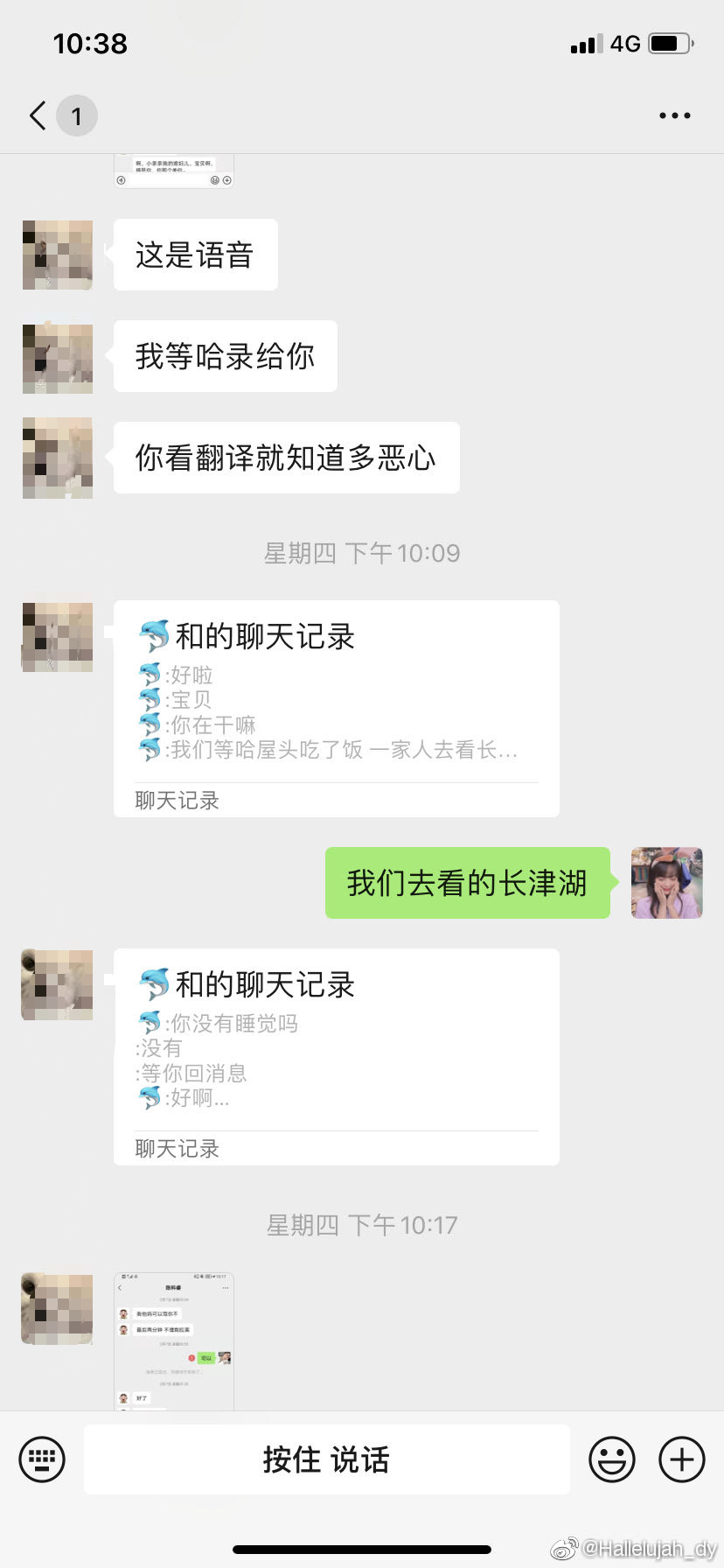Viewport: 724px width, 1568px height.
Task: Open the second 和的聊天记录 forwarded record
Action: (335, 1056)
